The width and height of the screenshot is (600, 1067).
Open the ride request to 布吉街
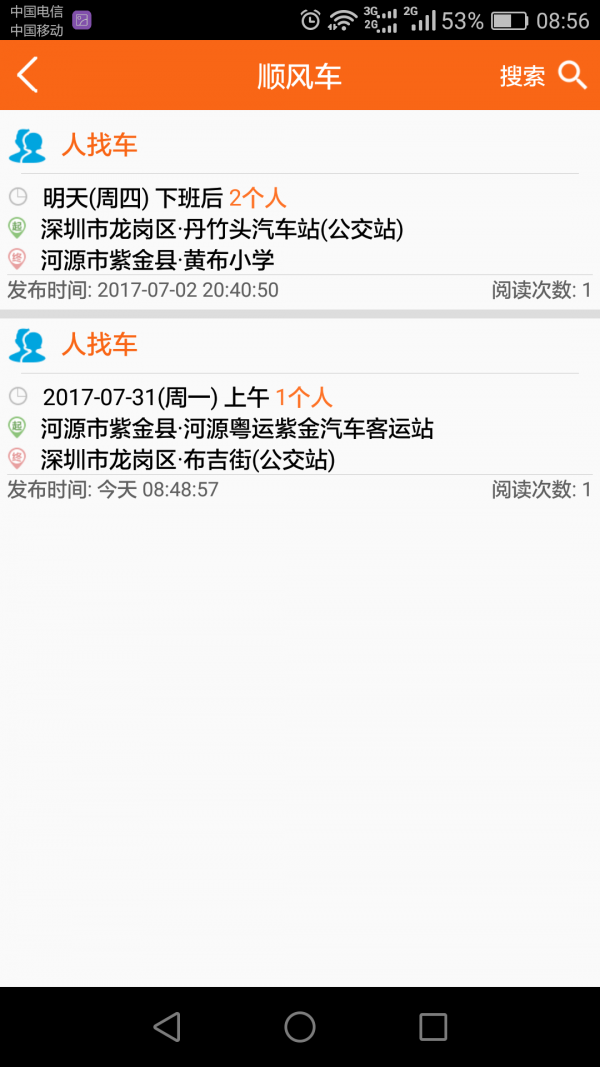[x=300, y=410]
